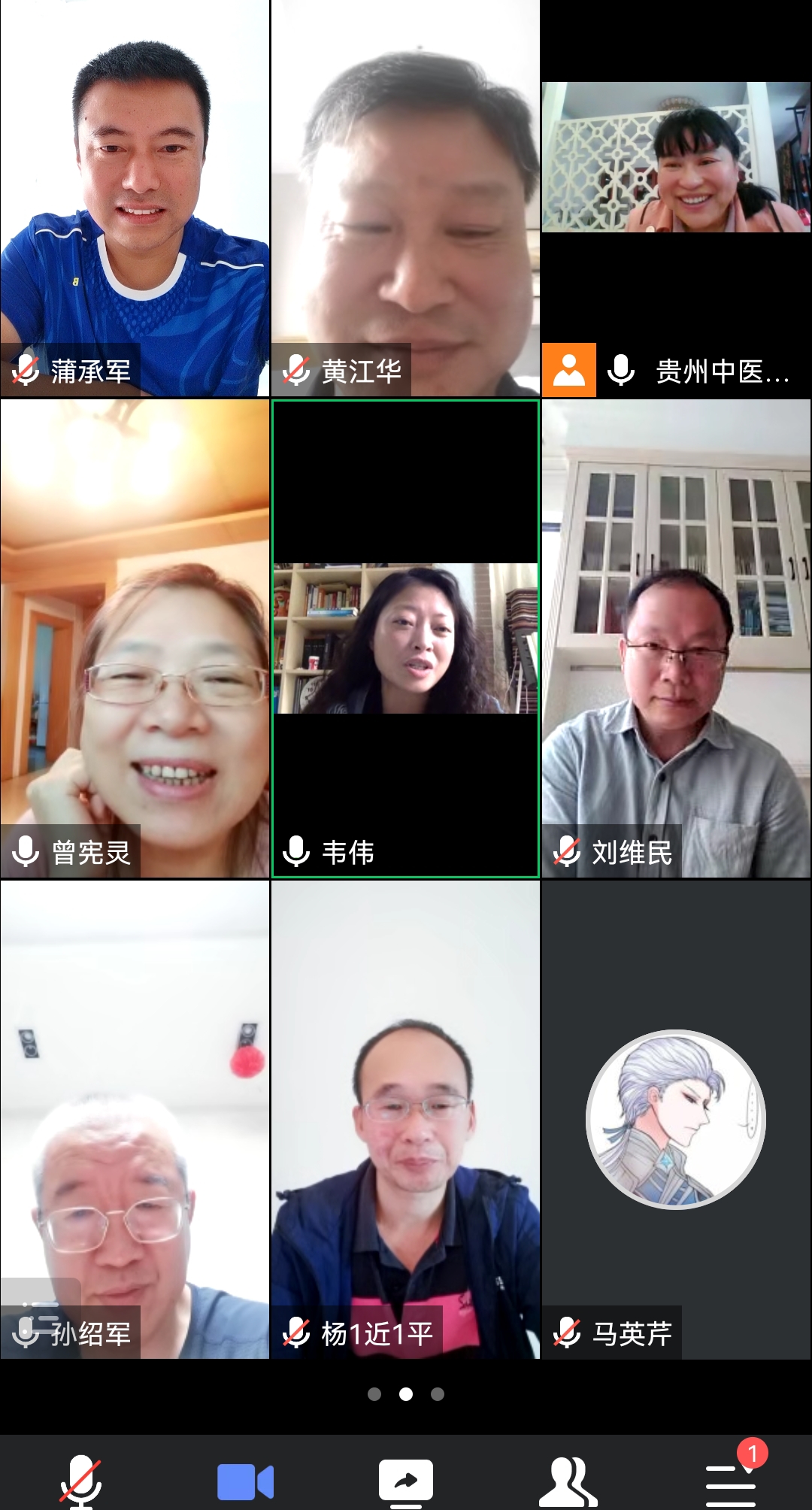The image size is (812, 1510).
Task: Toggle the video camera button
Action: (x=245, y=1481)
